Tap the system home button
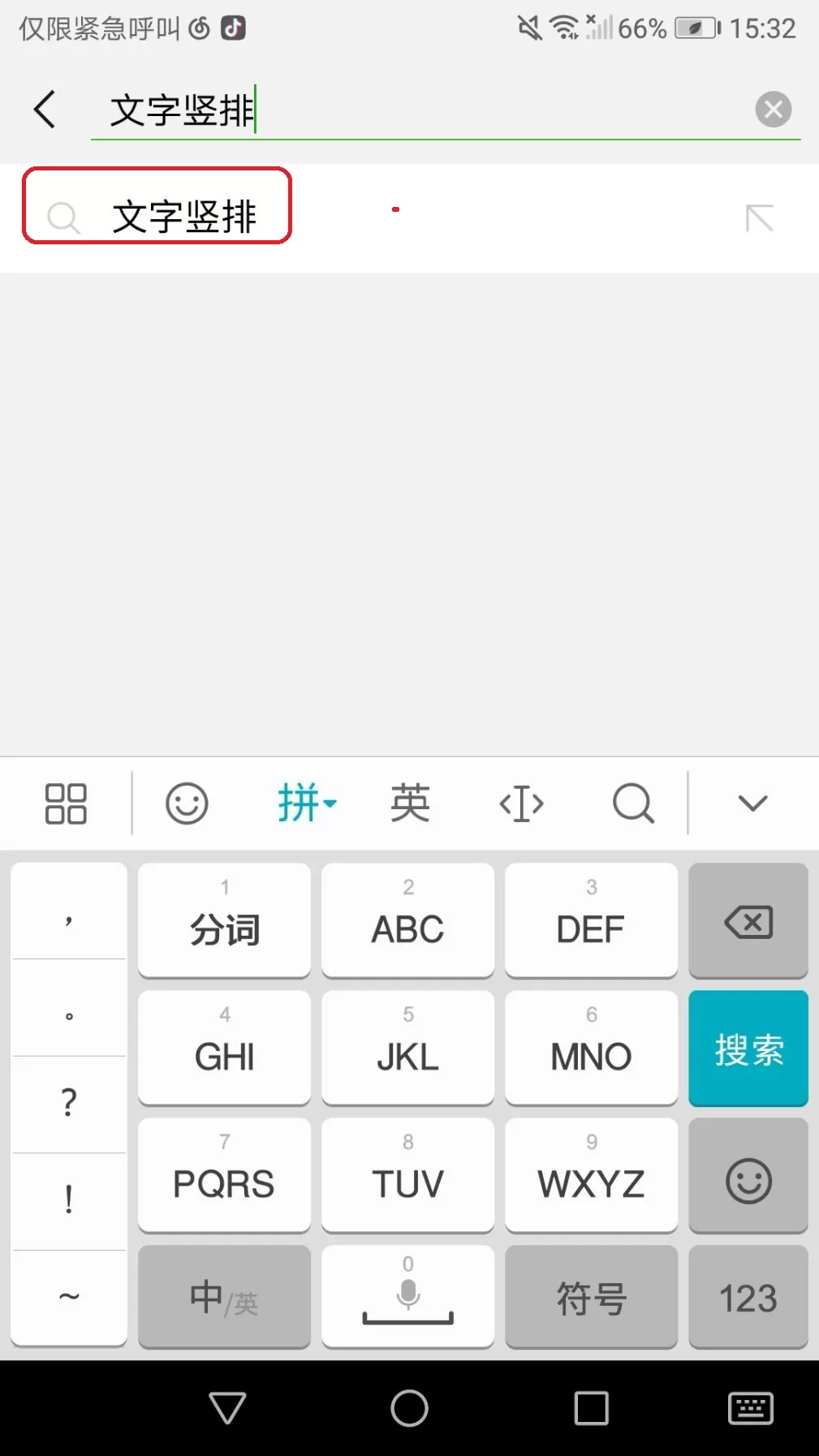Image resolution: width=819 pixels, height=1456 pixels. click(409, 1408)
